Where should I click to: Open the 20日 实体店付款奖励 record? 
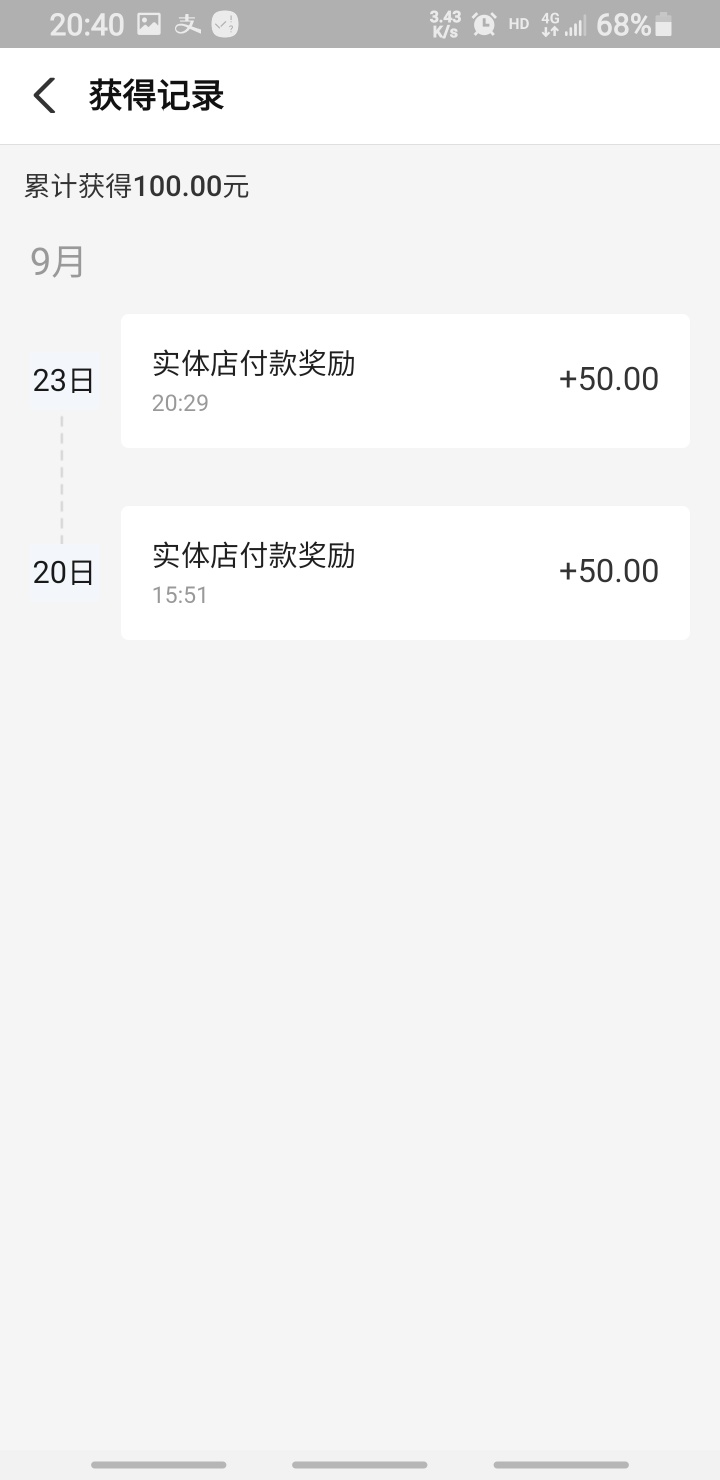[x=405, y=573]
